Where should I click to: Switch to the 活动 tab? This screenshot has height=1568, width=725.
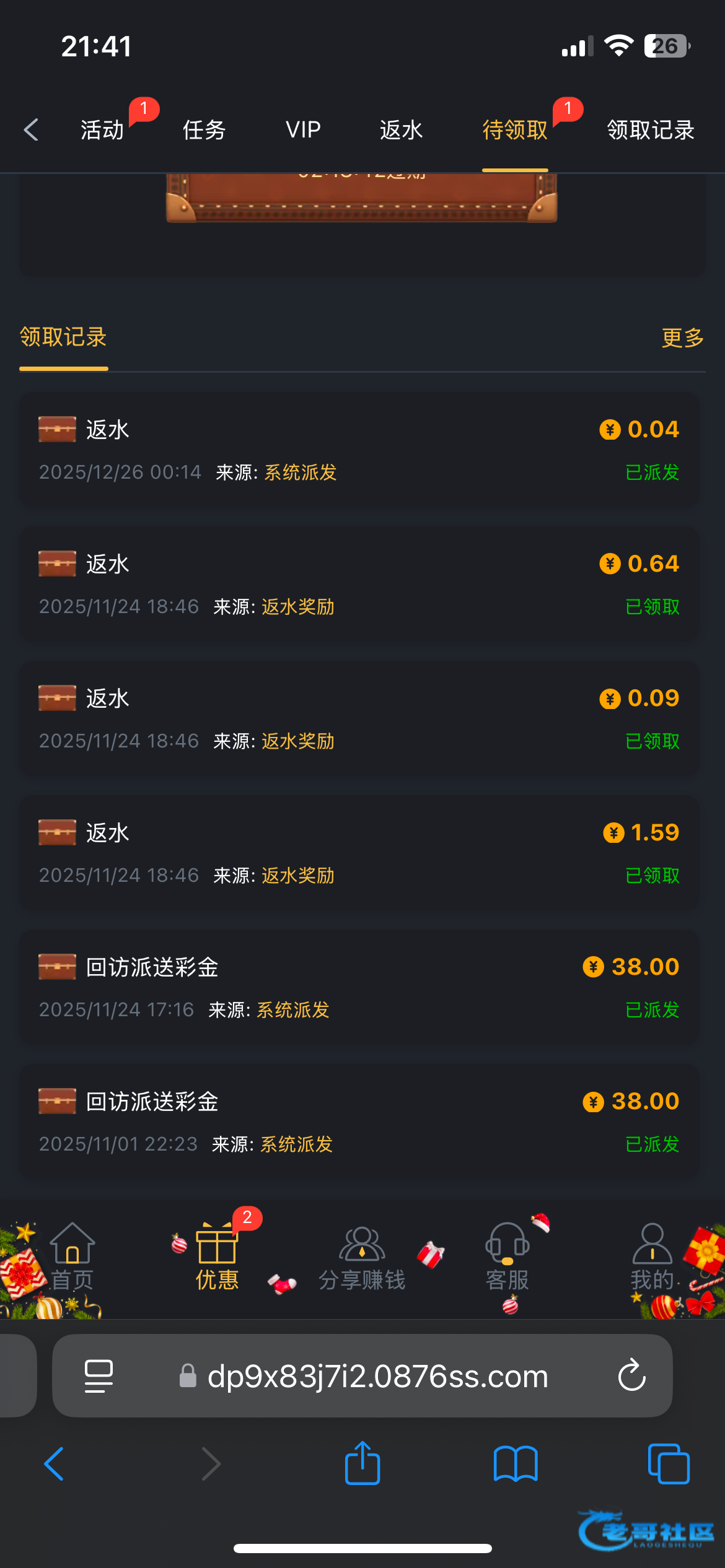(x=103, y=130)
